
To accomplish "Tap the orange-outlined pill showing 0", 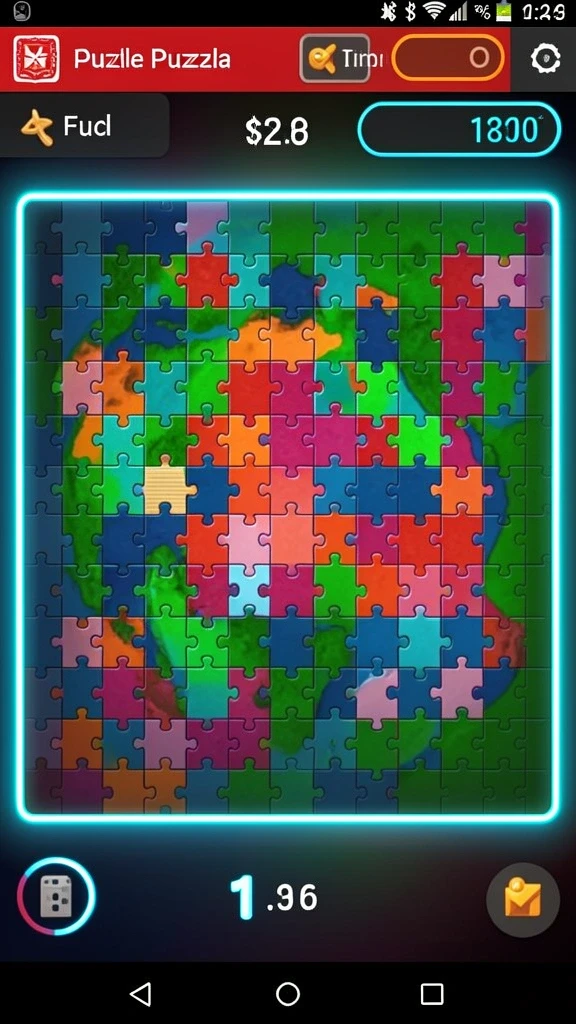I will coord(448,58).
